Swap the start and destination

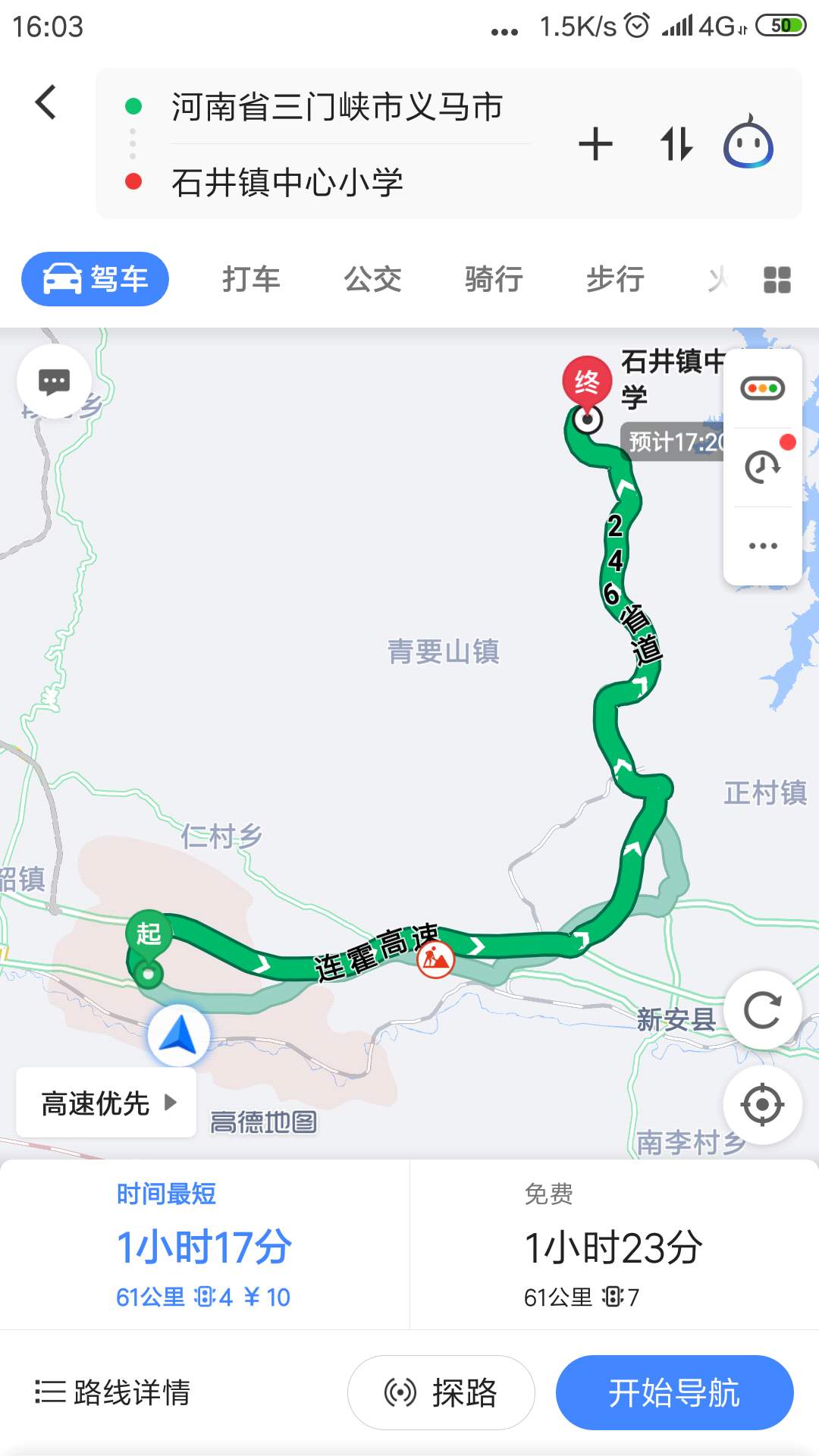(x=676, y=144)
